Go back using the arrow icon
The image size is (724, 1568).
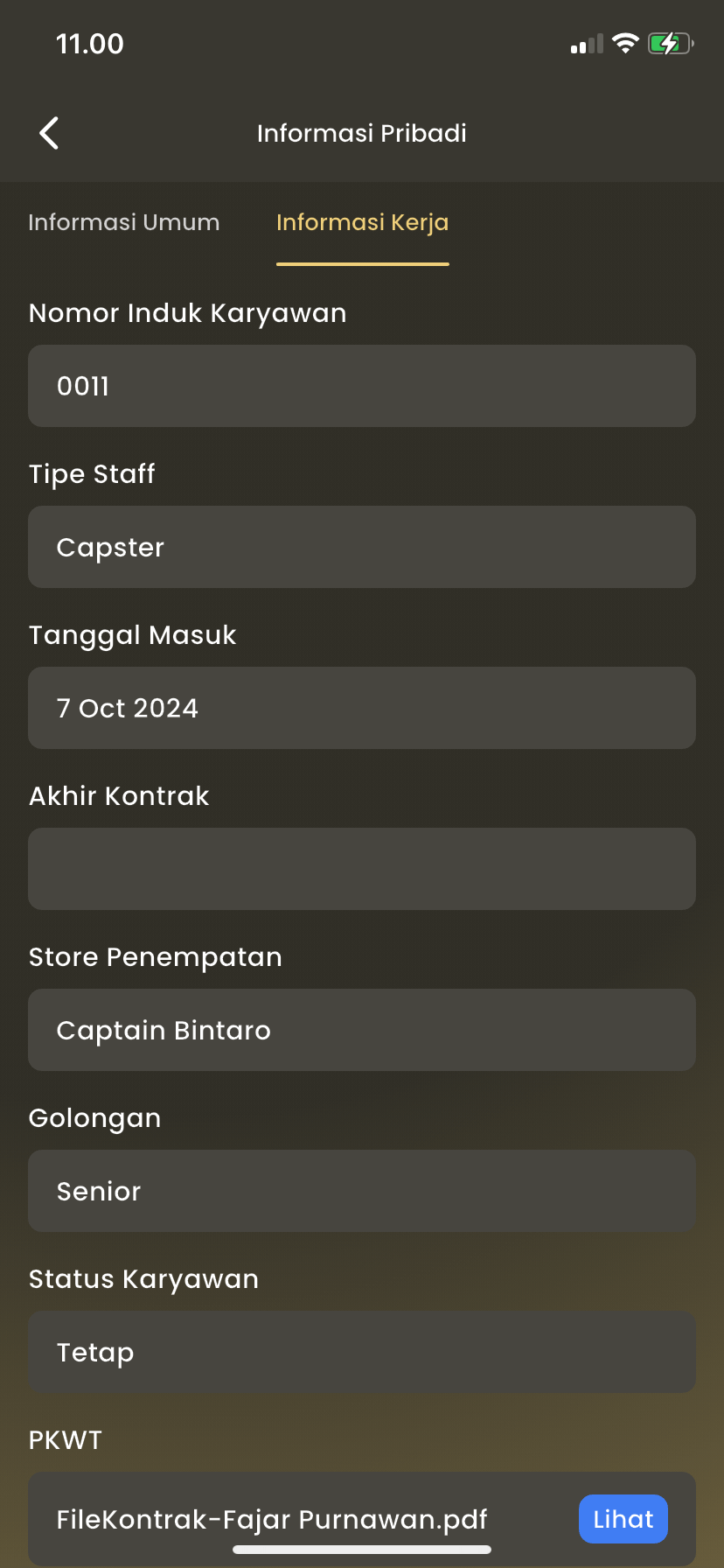50,133
